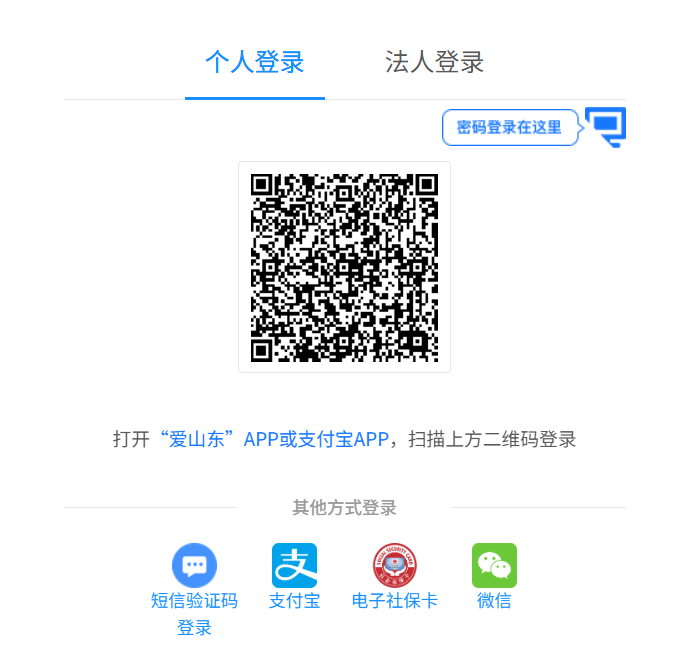
Task: Switch to the 法人登录 tab
Action: [434, 62]
